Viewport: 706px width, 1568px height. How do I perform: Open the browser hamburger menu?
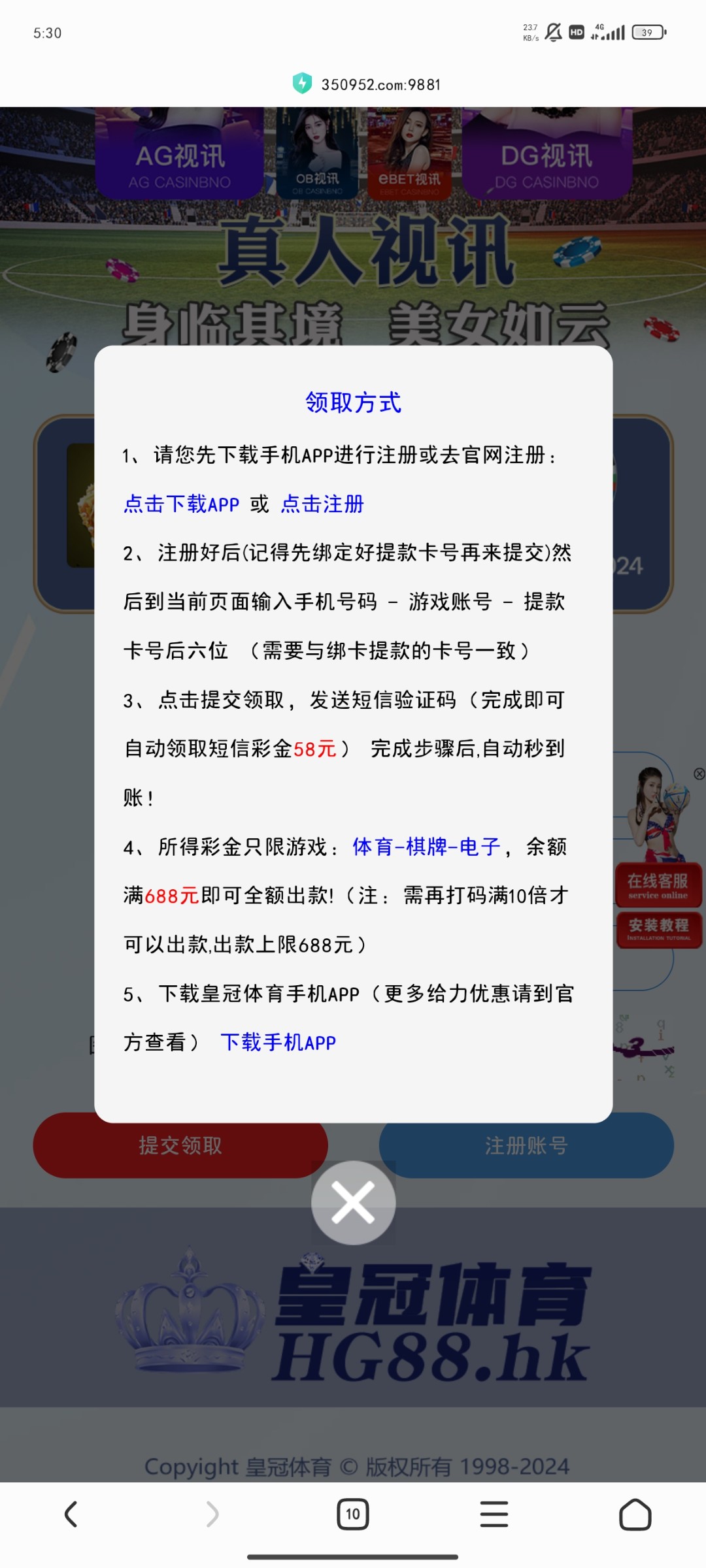pos(494,1514)
